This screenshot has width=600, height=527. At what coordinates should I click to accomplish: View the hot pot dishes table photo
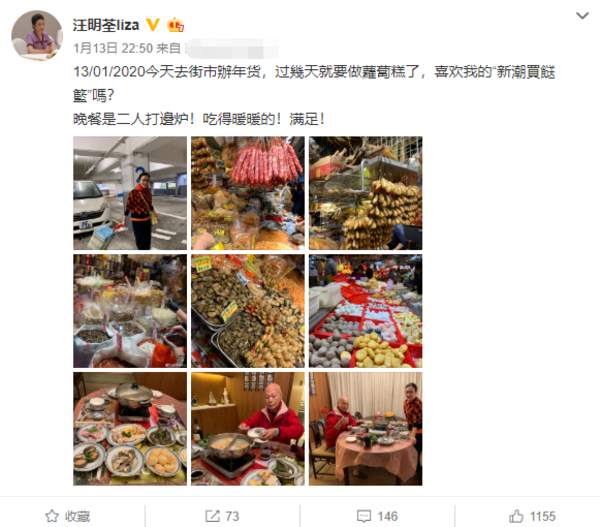pyautogui.click(x=130, y=429)
